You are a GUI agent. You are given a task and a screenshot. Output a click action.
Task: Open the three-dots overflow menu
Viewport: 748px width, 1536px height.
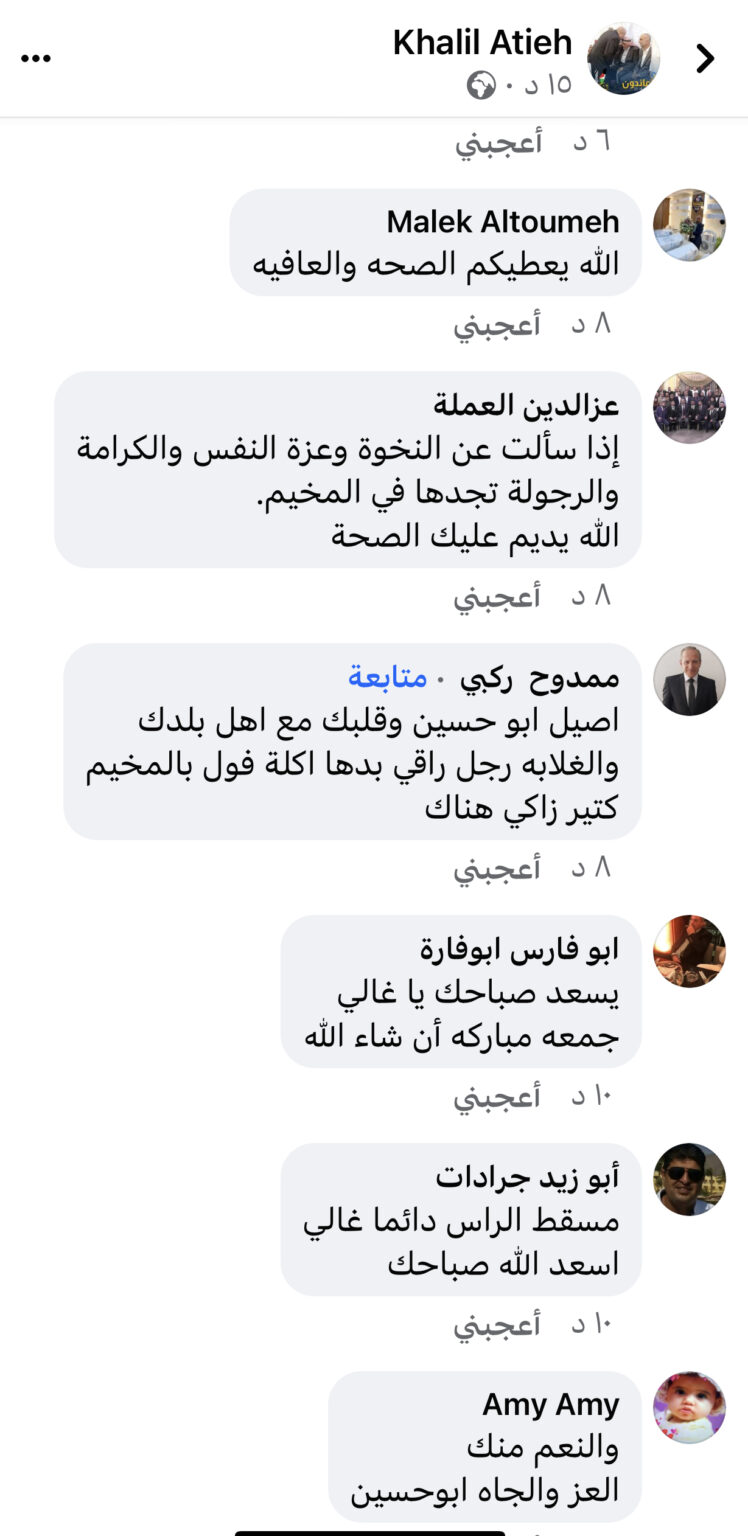[x=36, y=58]
